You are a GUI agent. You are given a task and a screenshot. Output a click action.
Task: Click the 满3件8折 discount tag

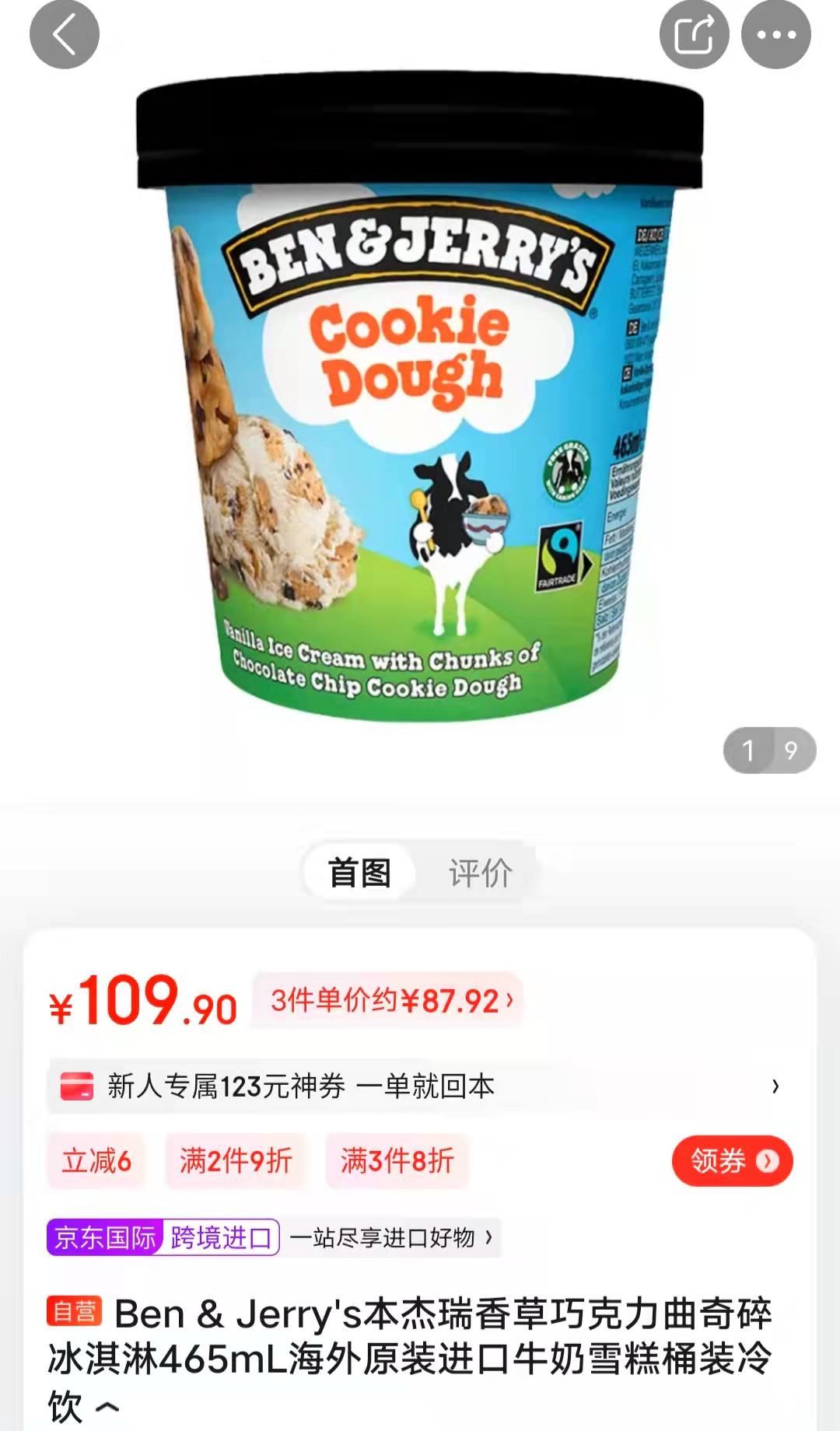397,1160
